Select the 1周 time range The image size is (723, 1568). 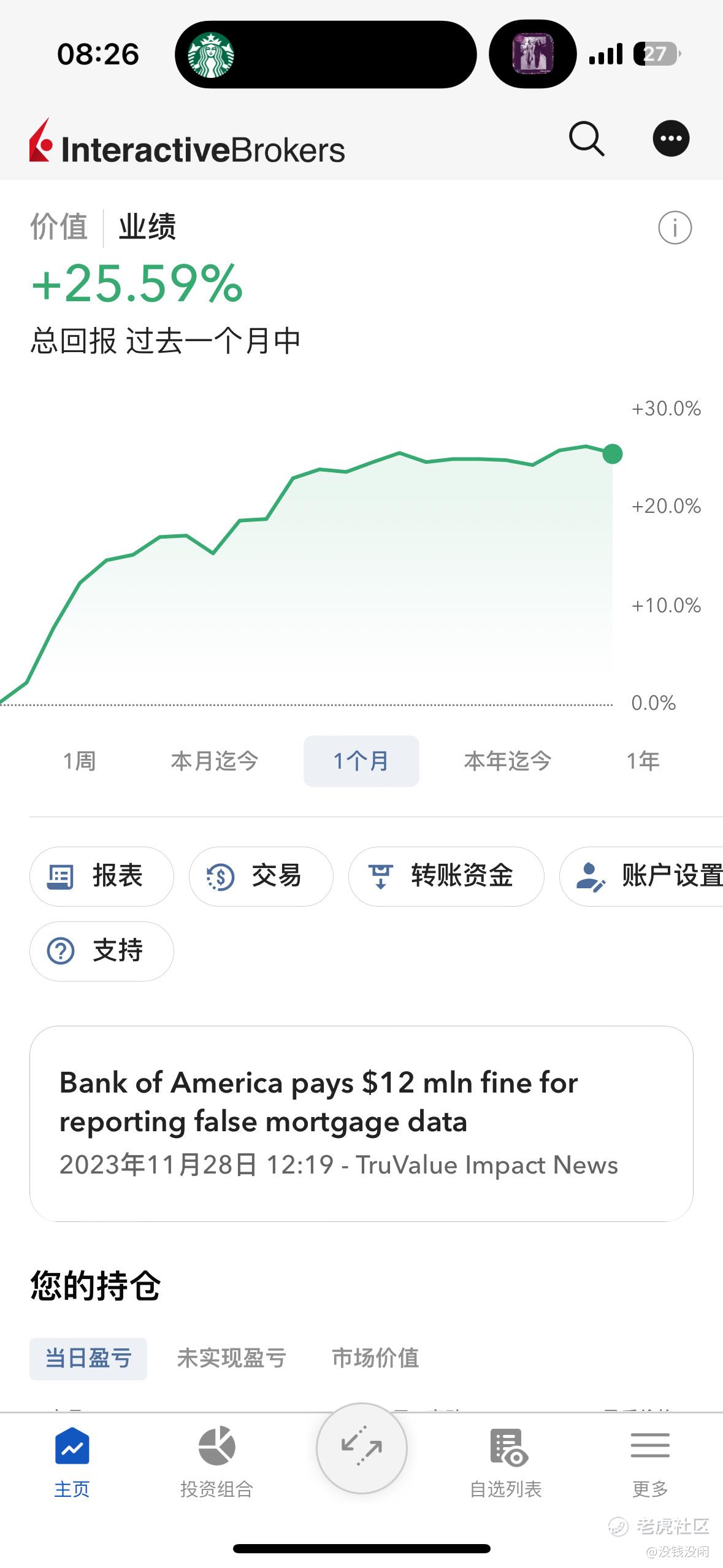[80, 761]
